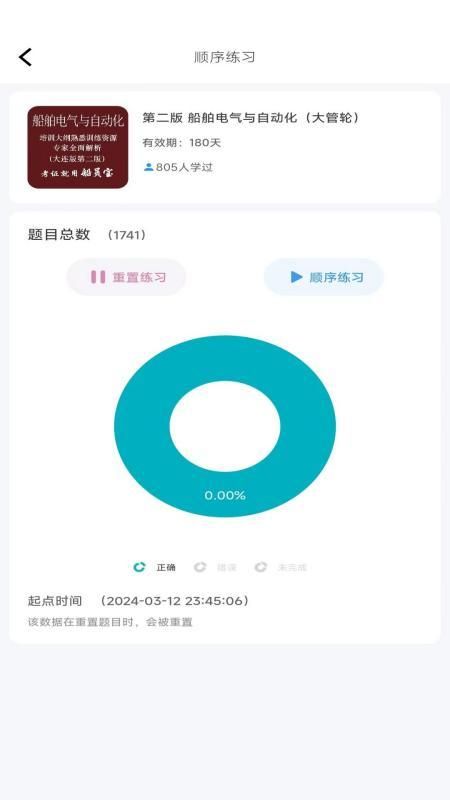450x800 pixels.
Task: Tap the 重置练习 reset practice button
Action: (127, 277)
